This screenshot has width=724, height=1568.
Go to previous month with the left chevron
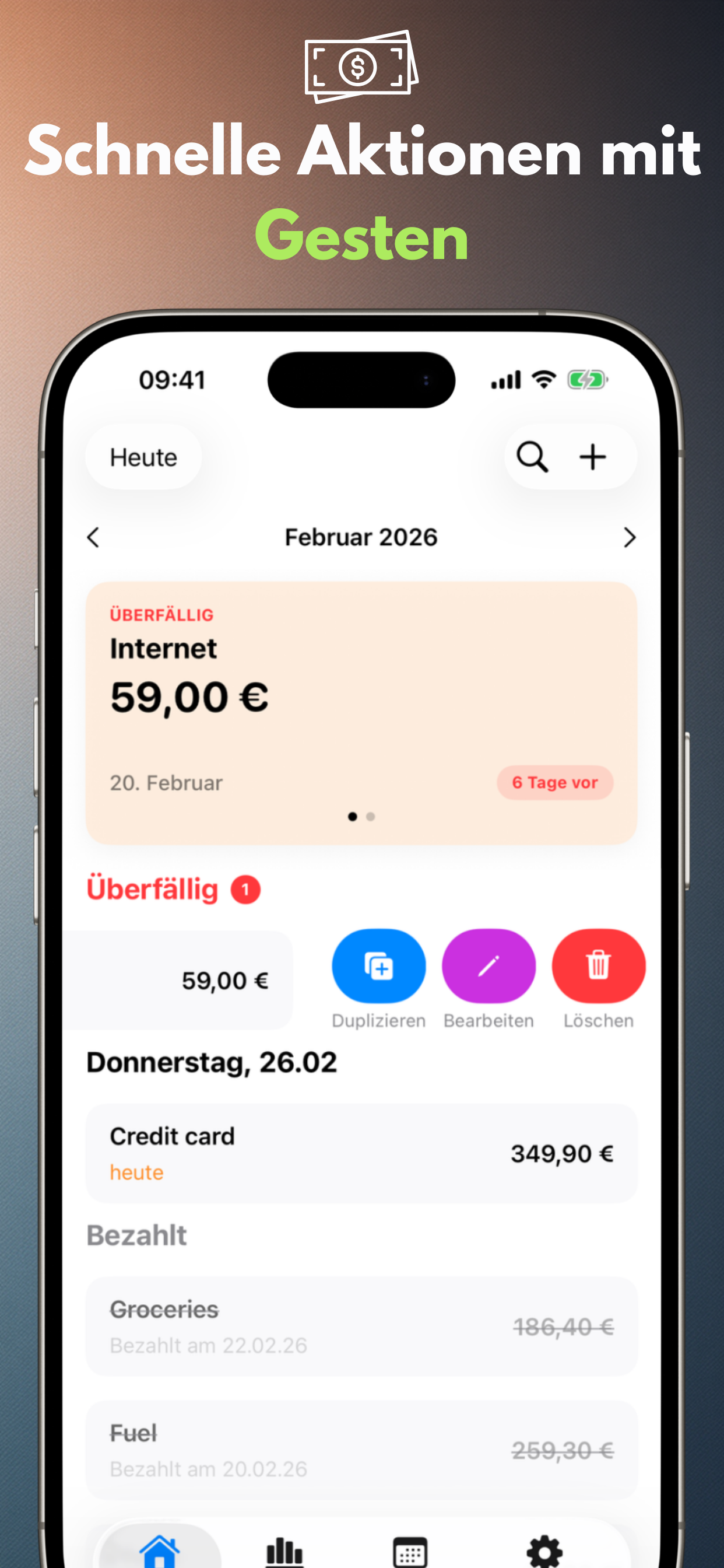(93, 537)
